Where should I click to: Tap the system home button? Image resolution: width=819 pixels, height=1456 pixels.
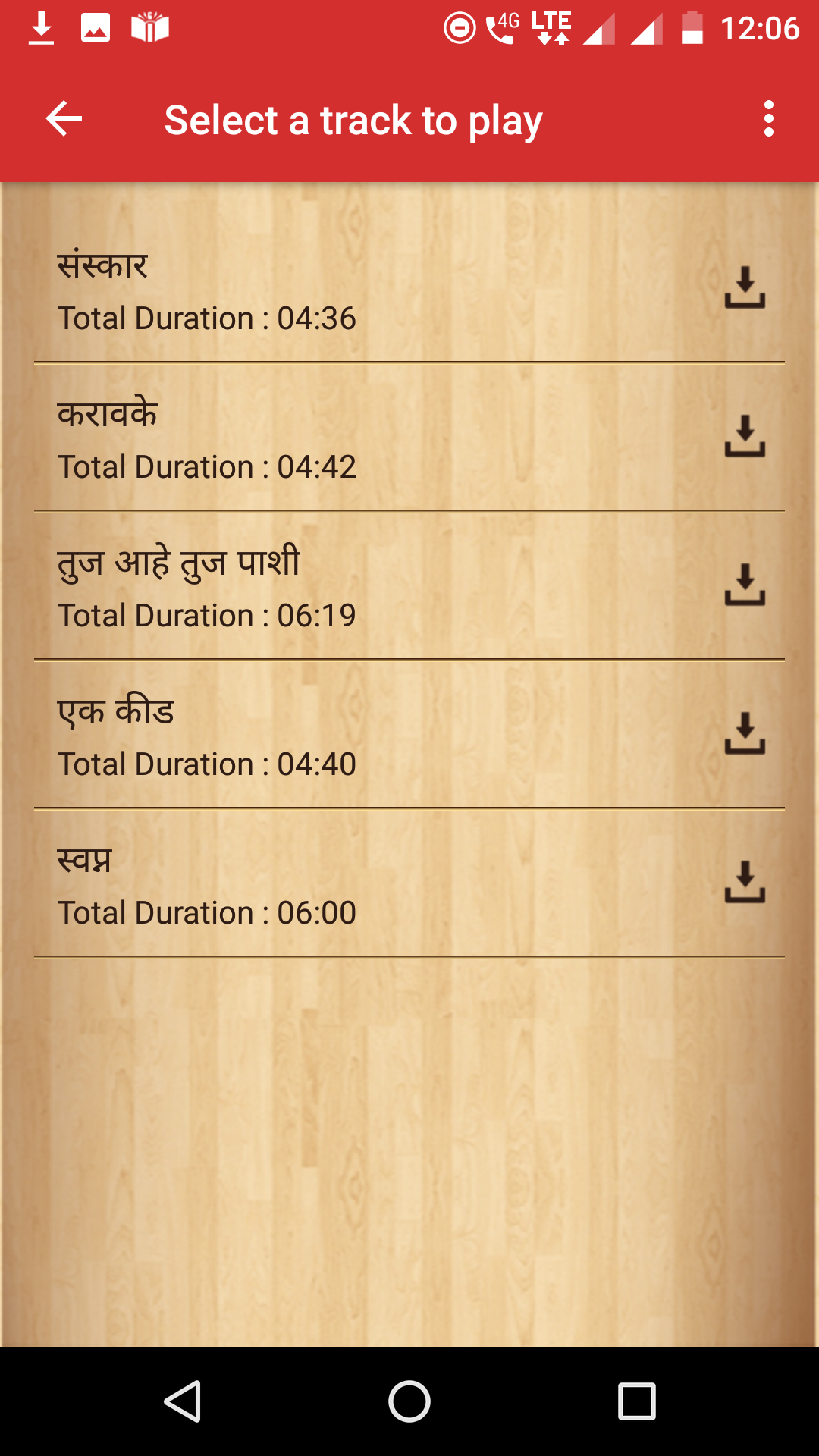(x=409, y=1401)
